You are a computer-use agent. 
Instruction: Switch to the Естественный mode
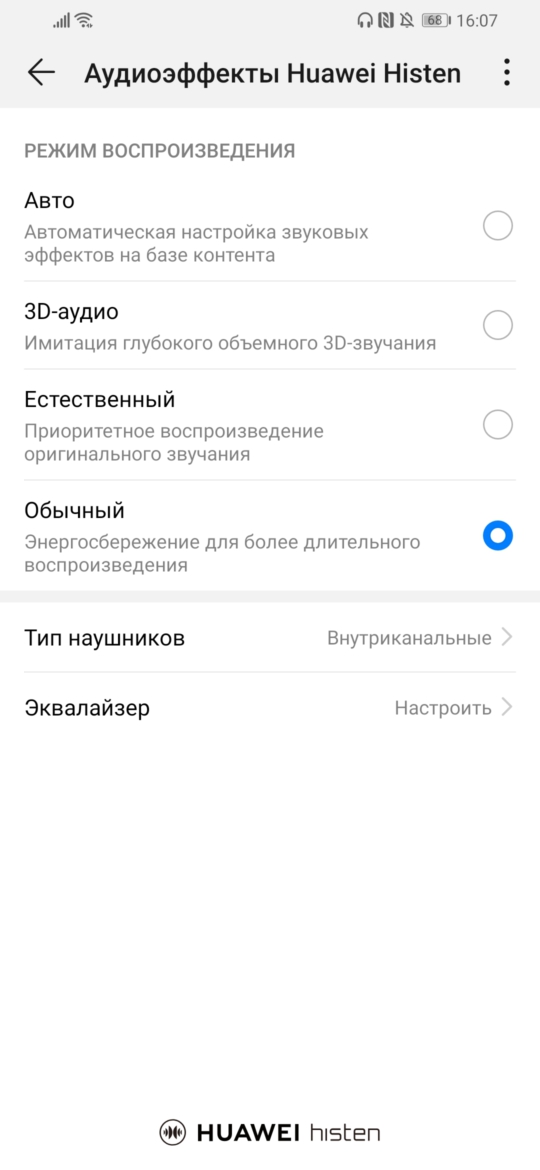(x=270, y=425)
